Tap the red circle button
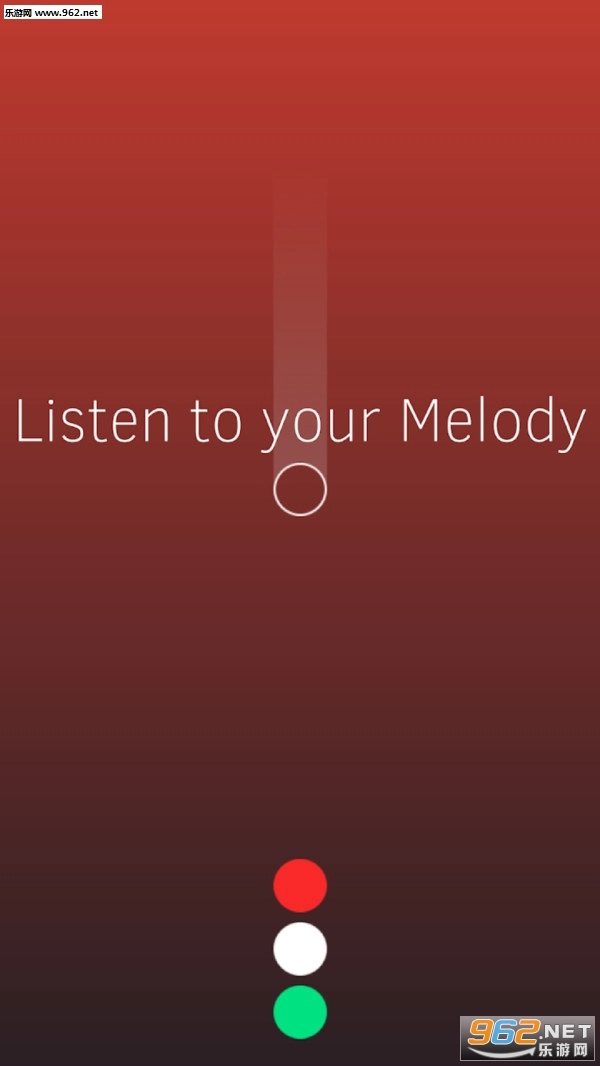The height and width of the screenshot is (1066, 600). [x=300, y=885]
